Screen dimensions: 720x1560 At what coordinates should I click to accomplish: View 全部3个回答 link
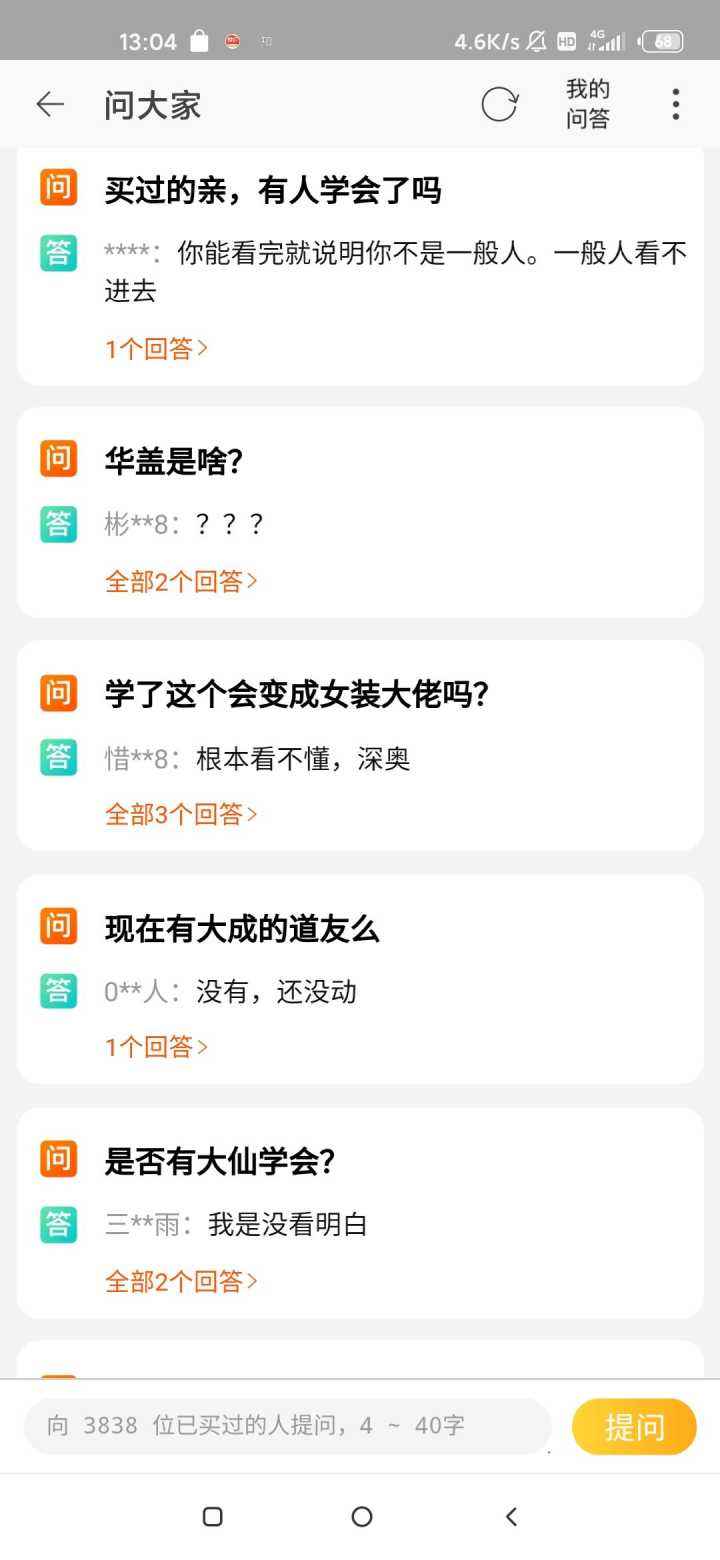[x=181, y=814]
